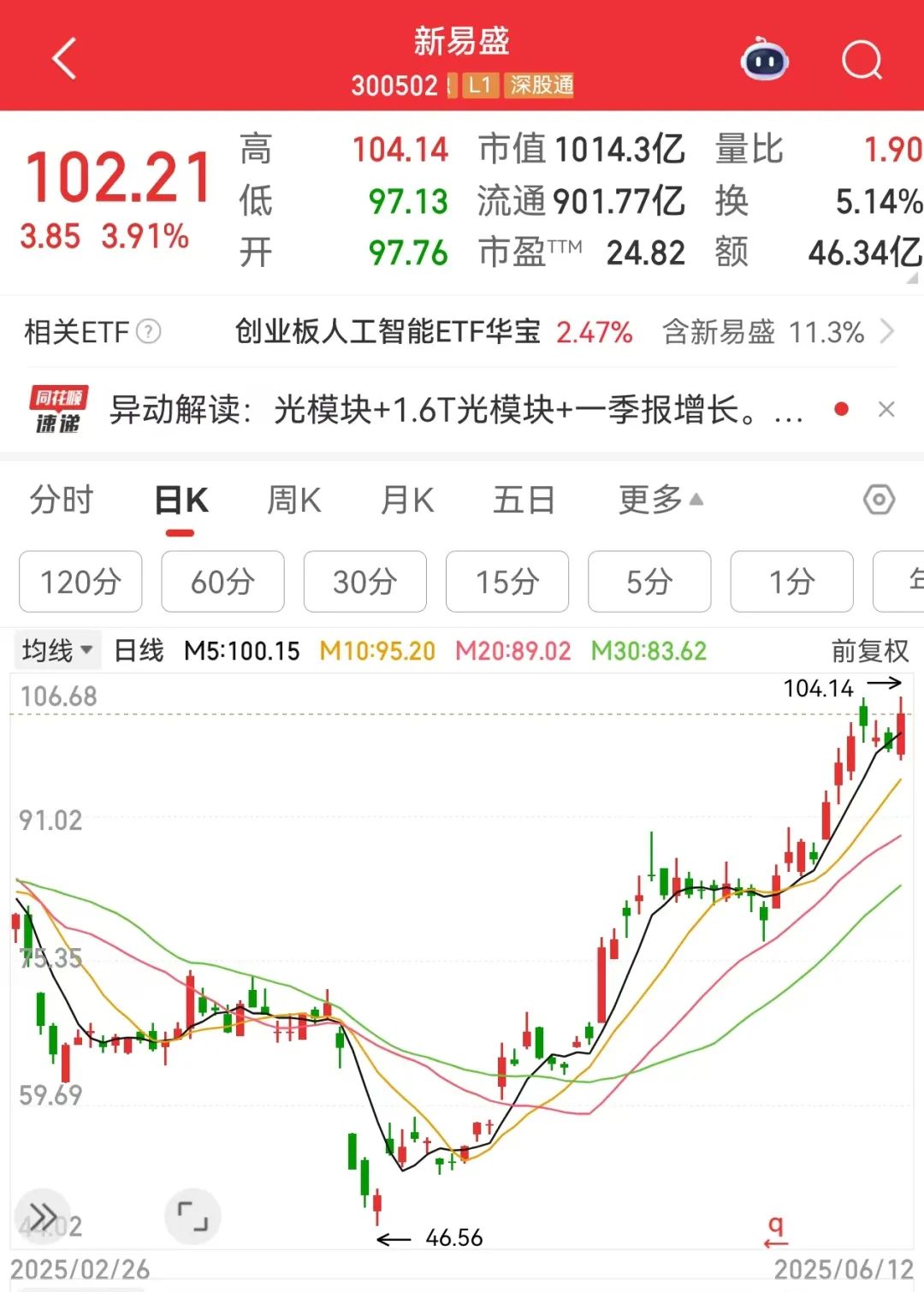The image size is (924, 1292).
Task: Switch to the 分时 chart tab
Action: click(62, 501)
